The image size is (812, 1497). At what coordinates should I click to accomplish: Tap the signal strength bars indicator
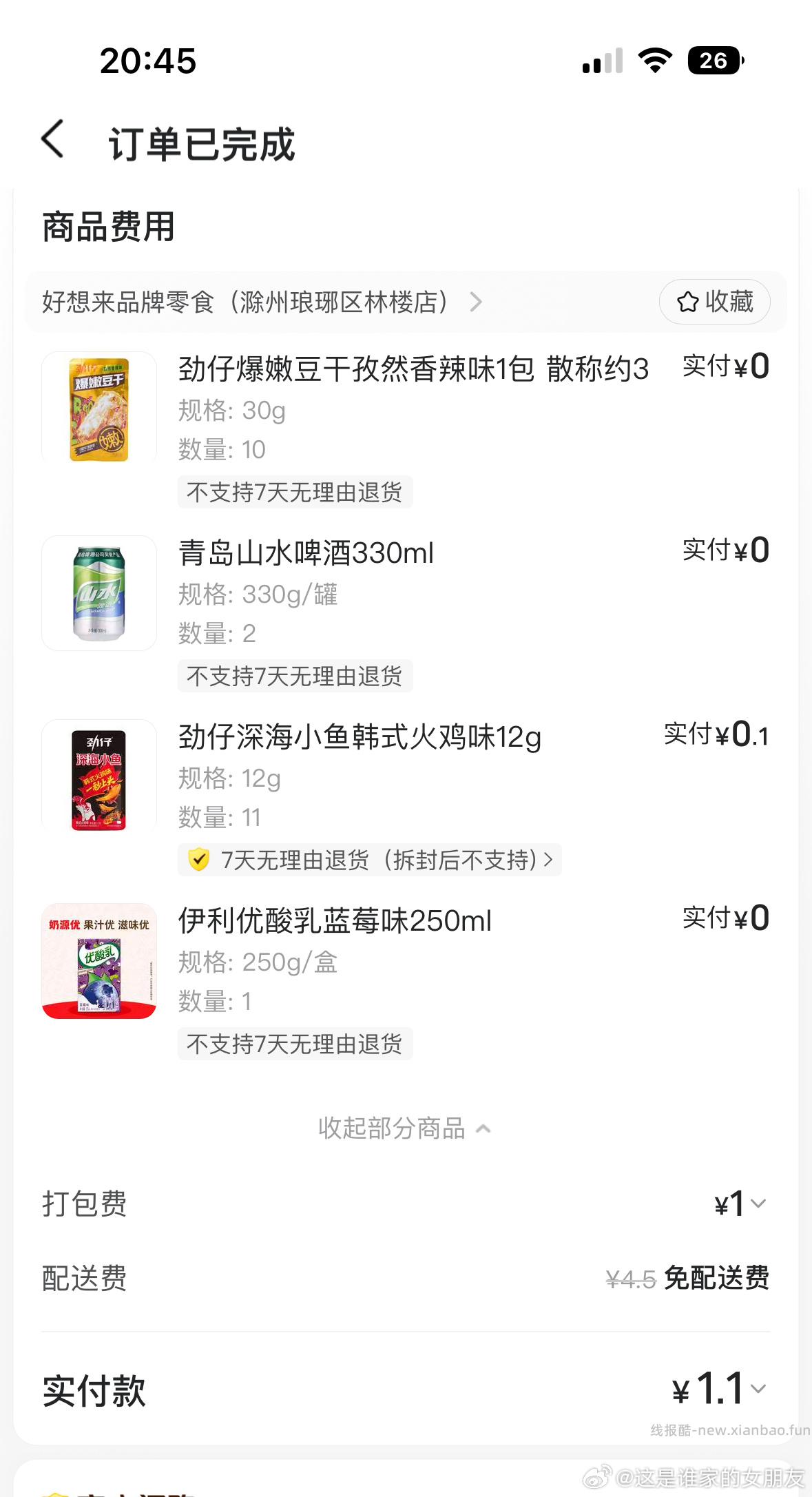point(602,62)
